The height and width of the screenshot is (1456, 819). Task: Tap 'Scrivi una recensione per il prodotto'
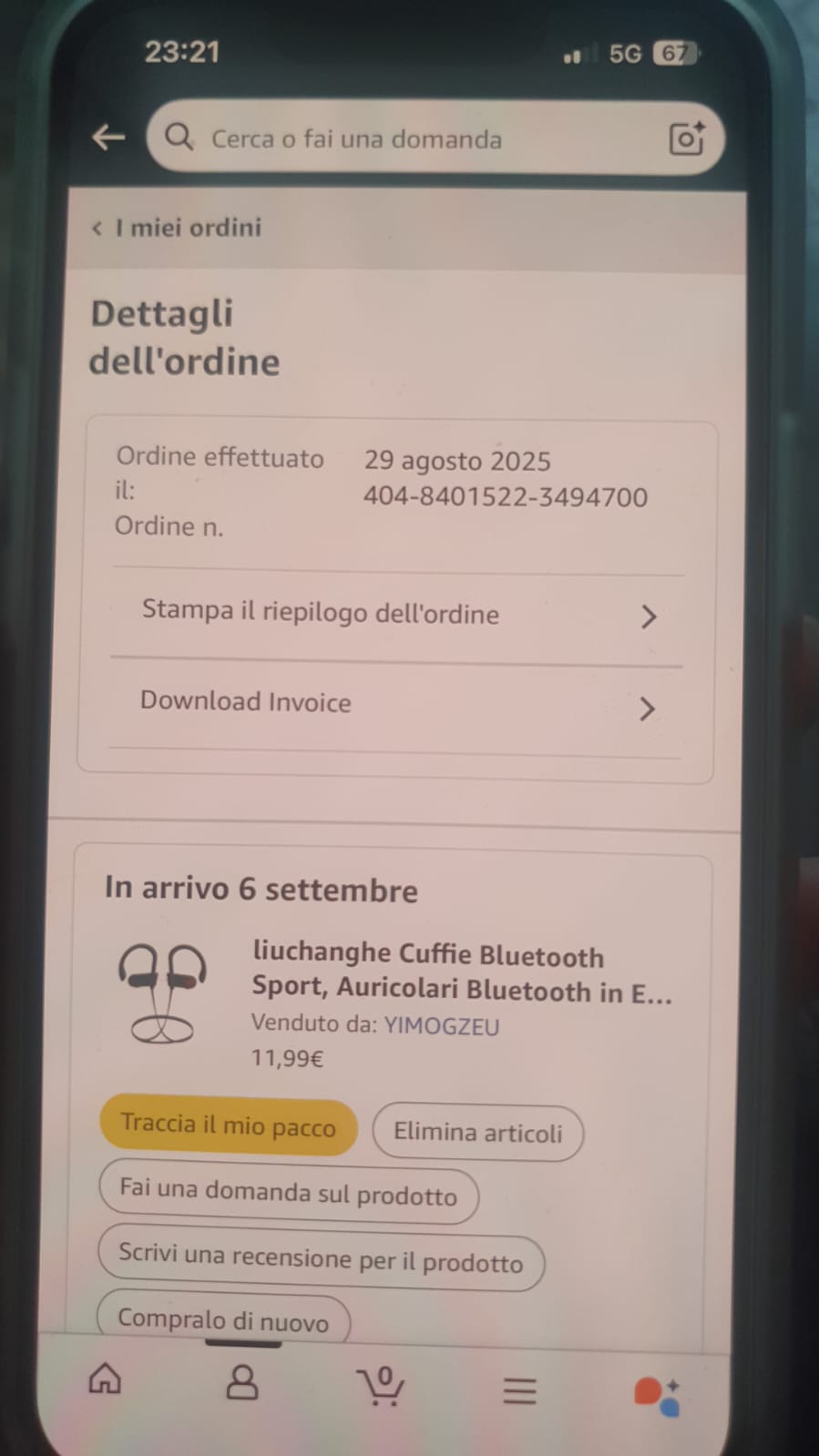pos(321,1259)
